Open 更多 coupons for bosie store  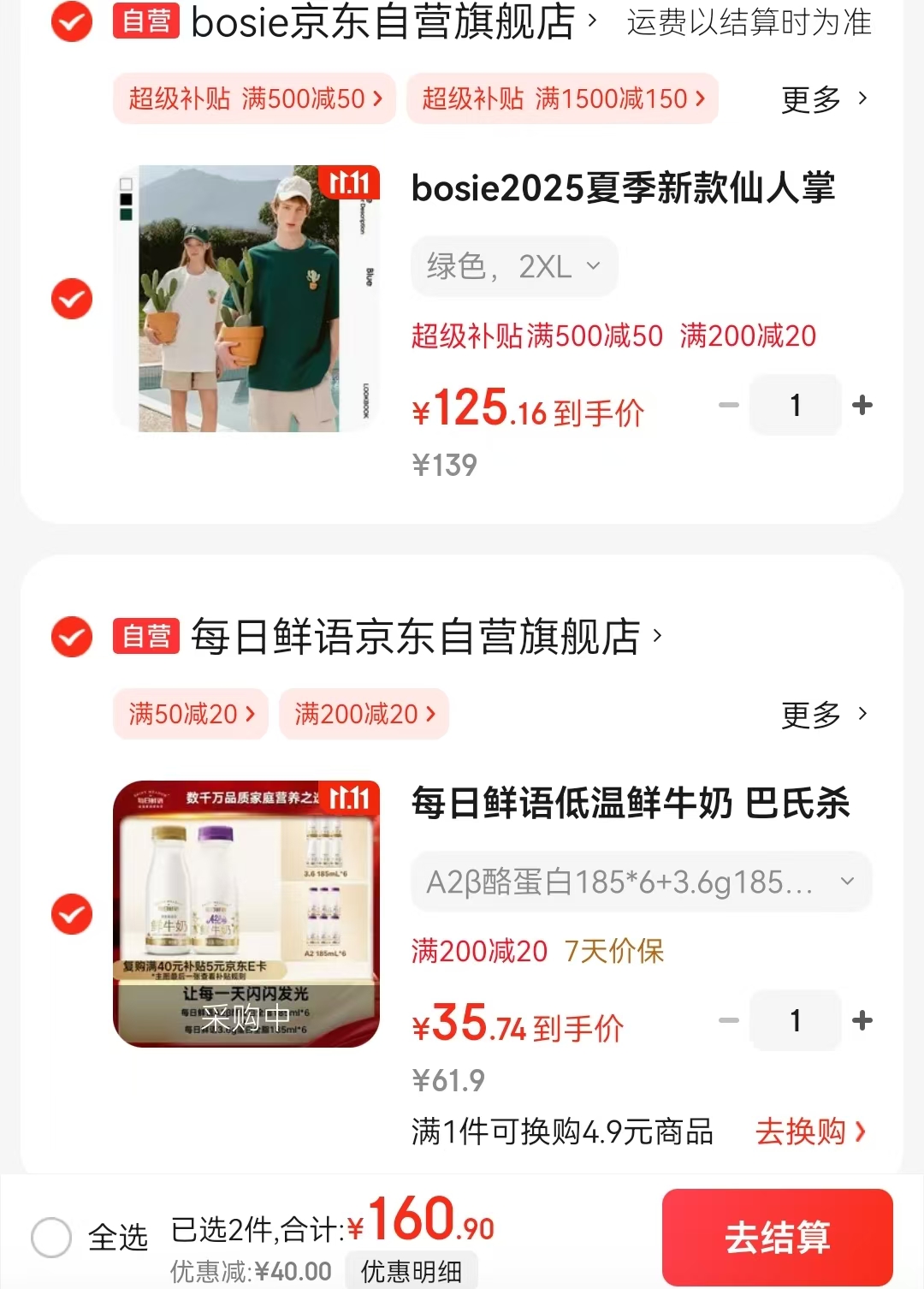tap(823, 99)
